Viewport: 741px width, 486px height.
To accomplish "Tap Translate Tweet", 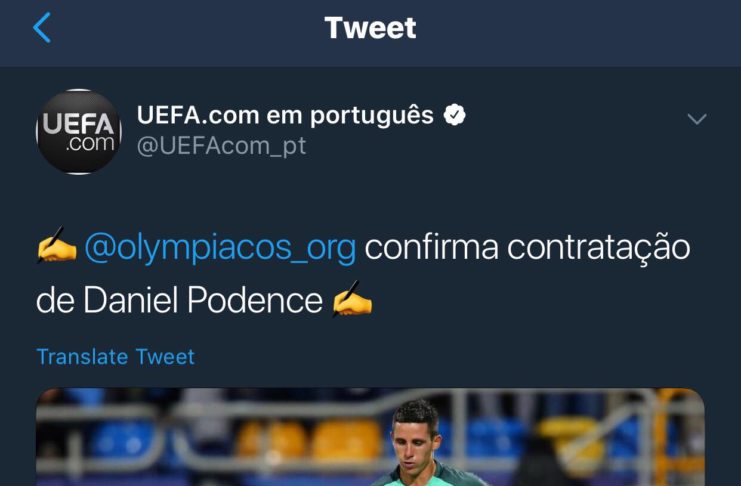I will [115, 356].
